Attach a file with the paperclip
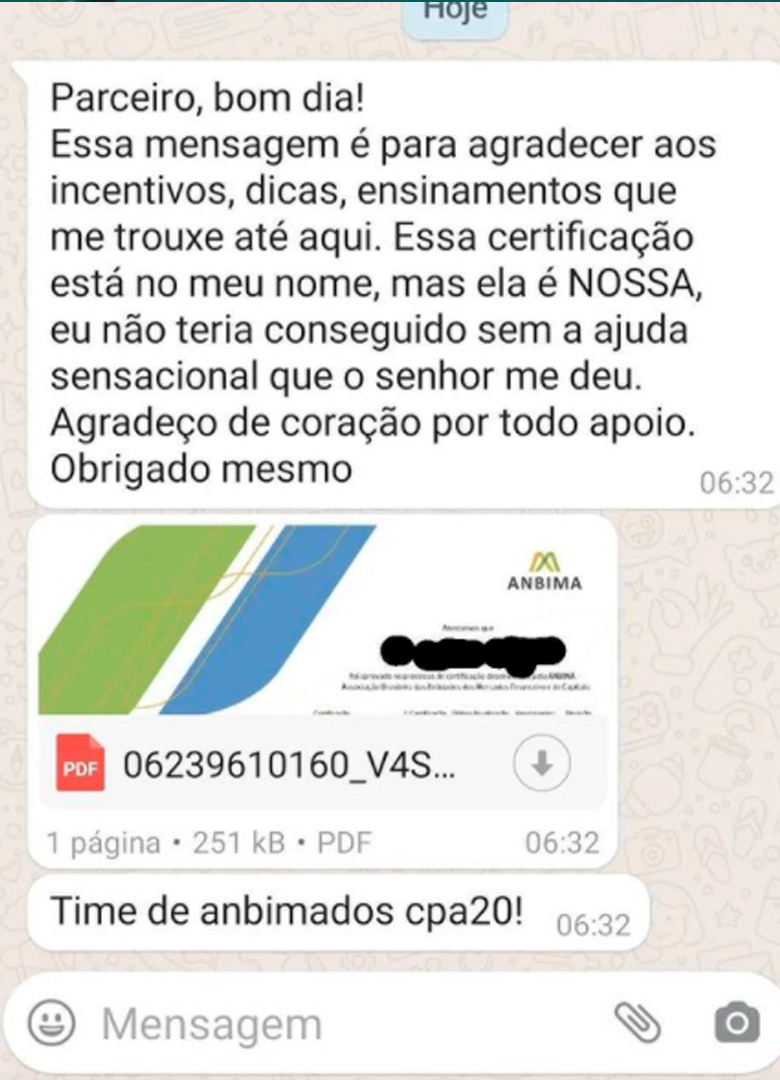780x1080 pixels. tap(637, 1022)
